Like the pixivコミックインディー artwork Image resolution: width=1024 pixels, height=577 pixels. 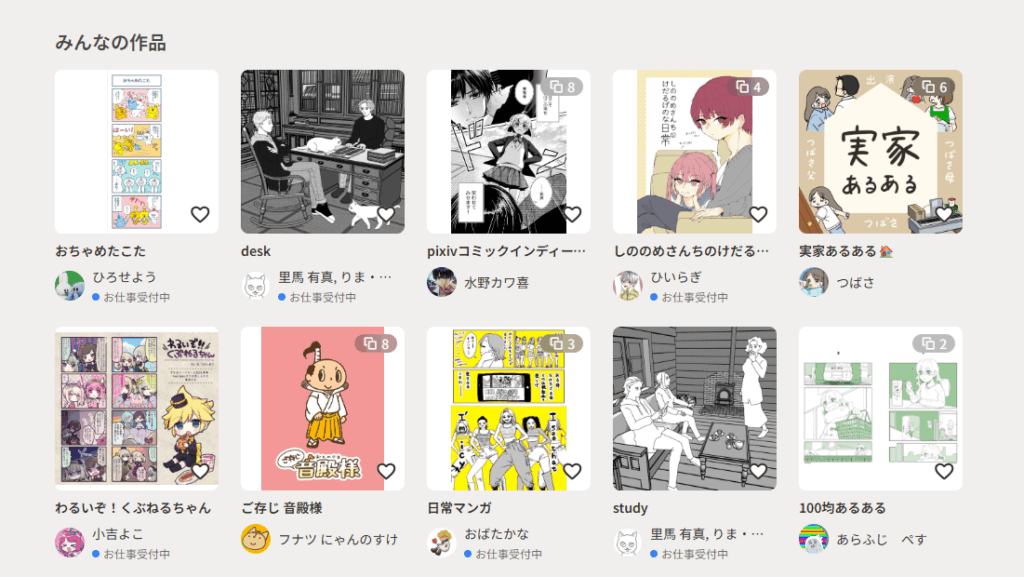point(572,214)
